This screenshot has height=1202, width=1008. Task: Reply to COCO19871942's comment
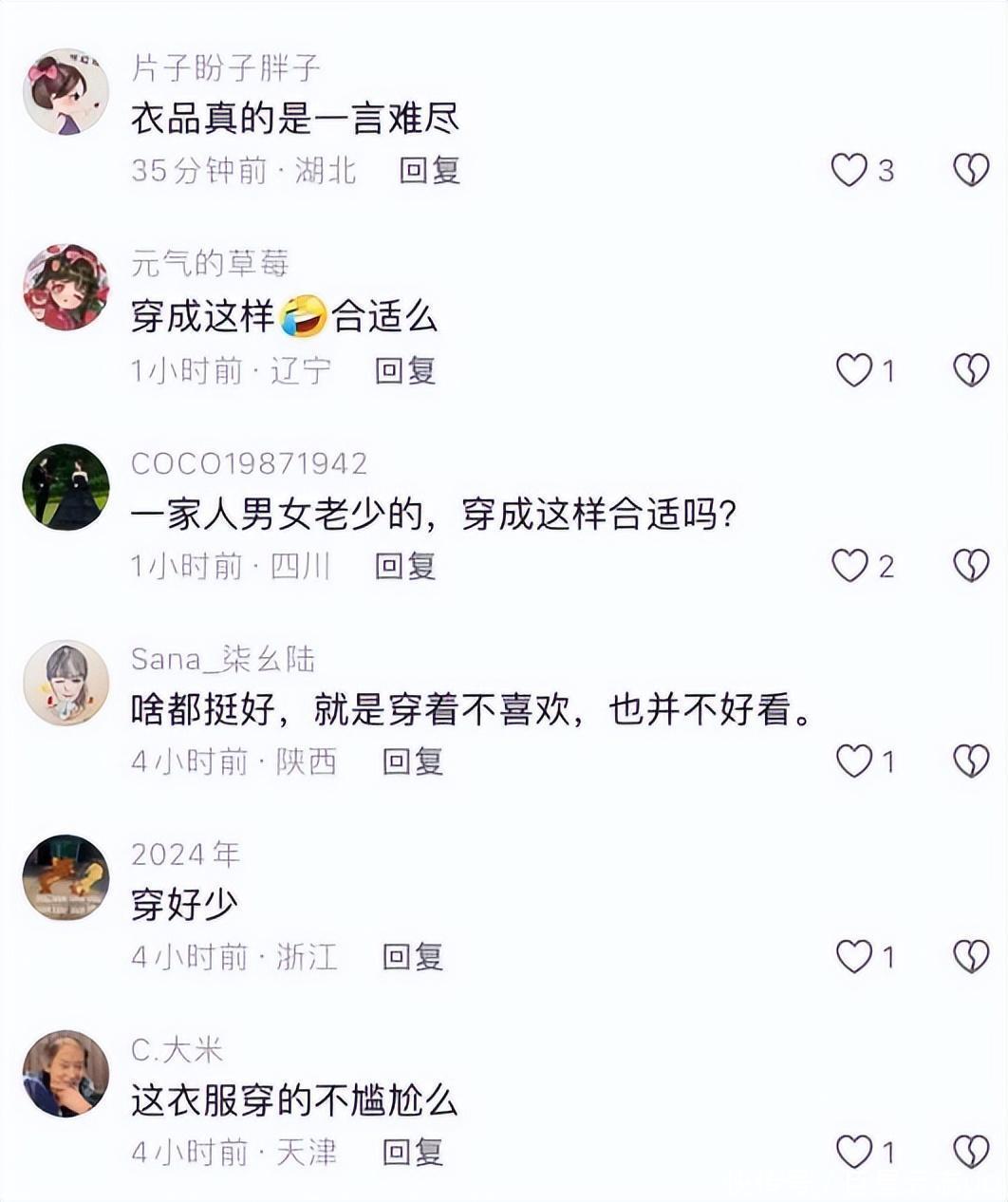[404, 566]
